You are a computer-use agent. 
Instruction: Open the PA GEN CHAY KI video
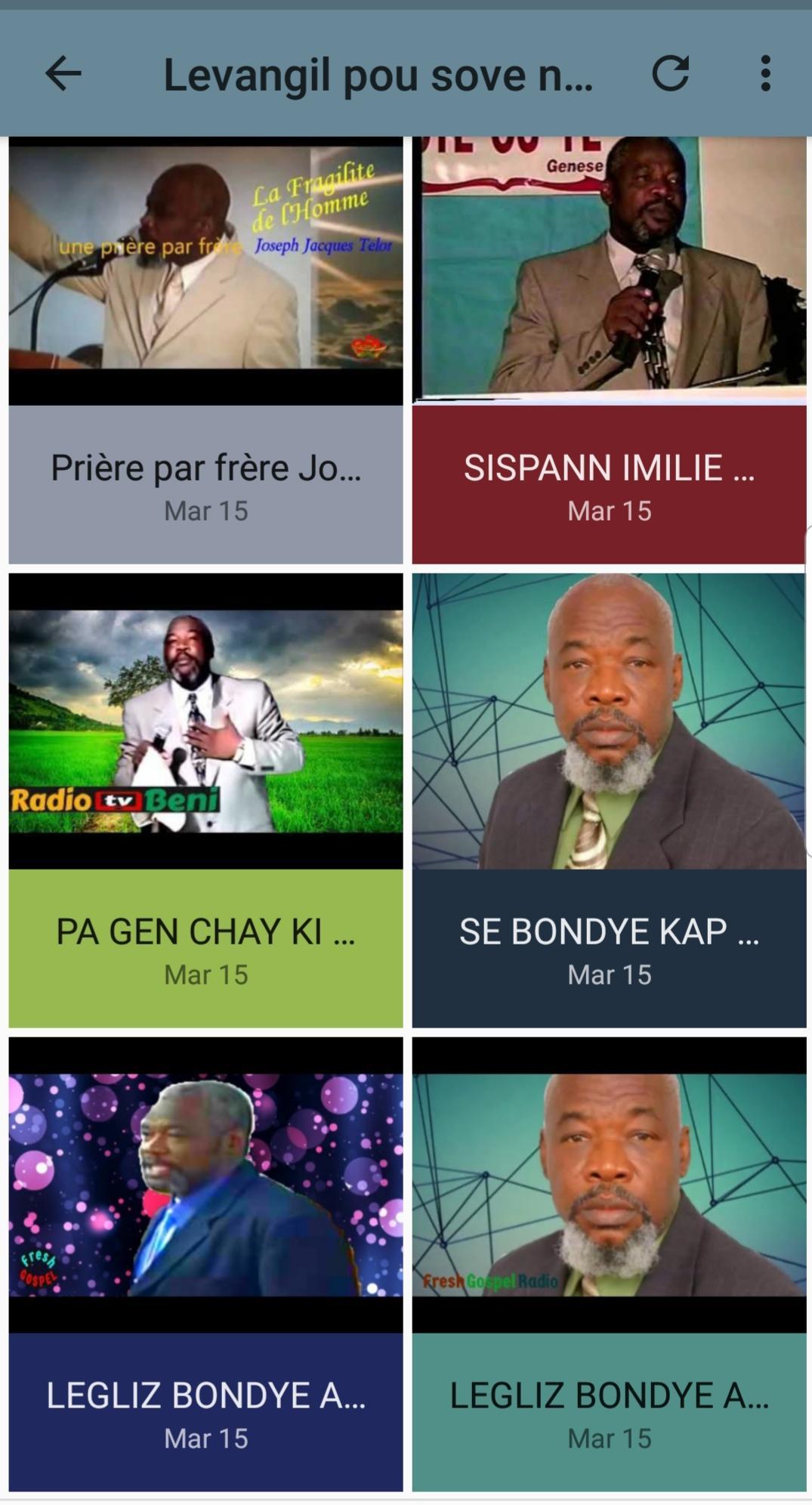[205, 800]
